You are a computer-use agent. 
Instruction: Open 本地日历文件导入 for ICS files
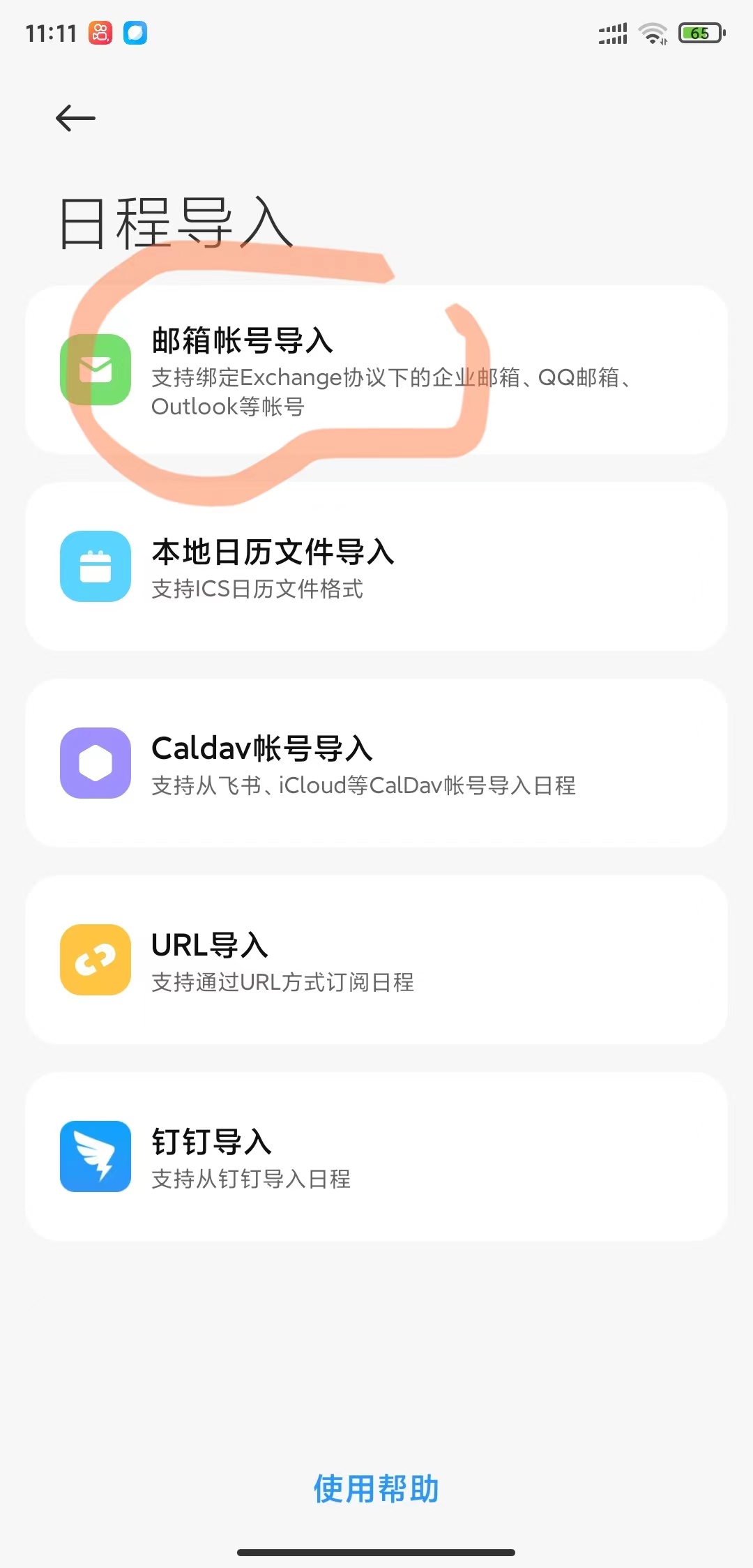pyautogui.click(x=376, y=567)
